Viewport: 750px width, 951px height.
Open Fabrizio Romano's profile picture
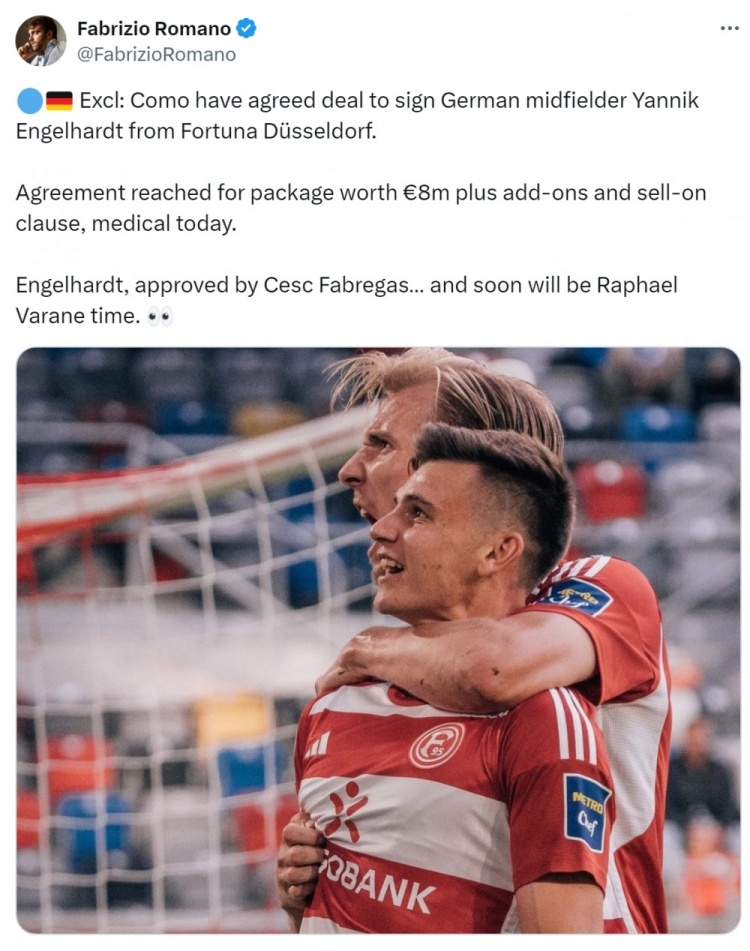pos(40,41)
